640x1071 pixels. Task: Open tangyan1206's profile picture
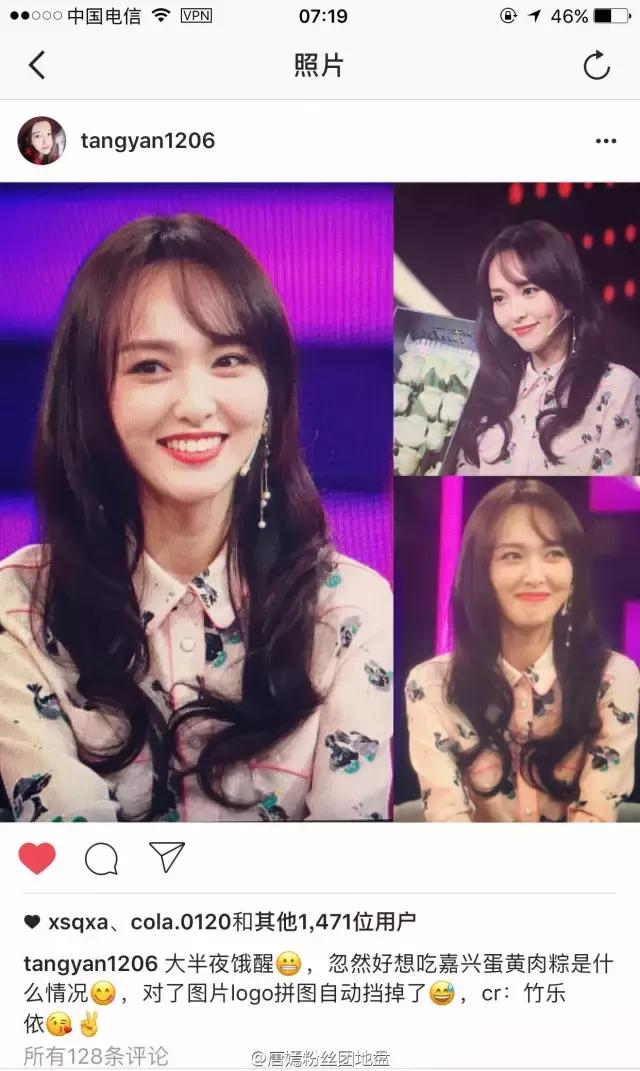pyautogui.click(x=41, y=141)
